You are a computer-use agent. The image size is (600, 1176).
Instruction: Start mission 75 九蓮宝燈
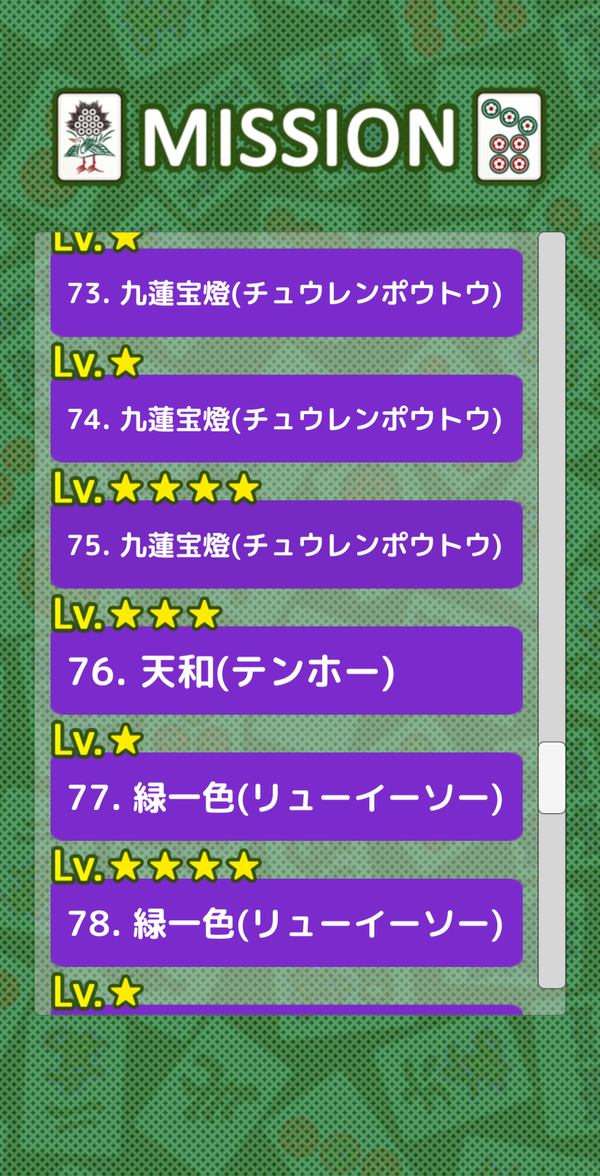[x=286, y=544]
